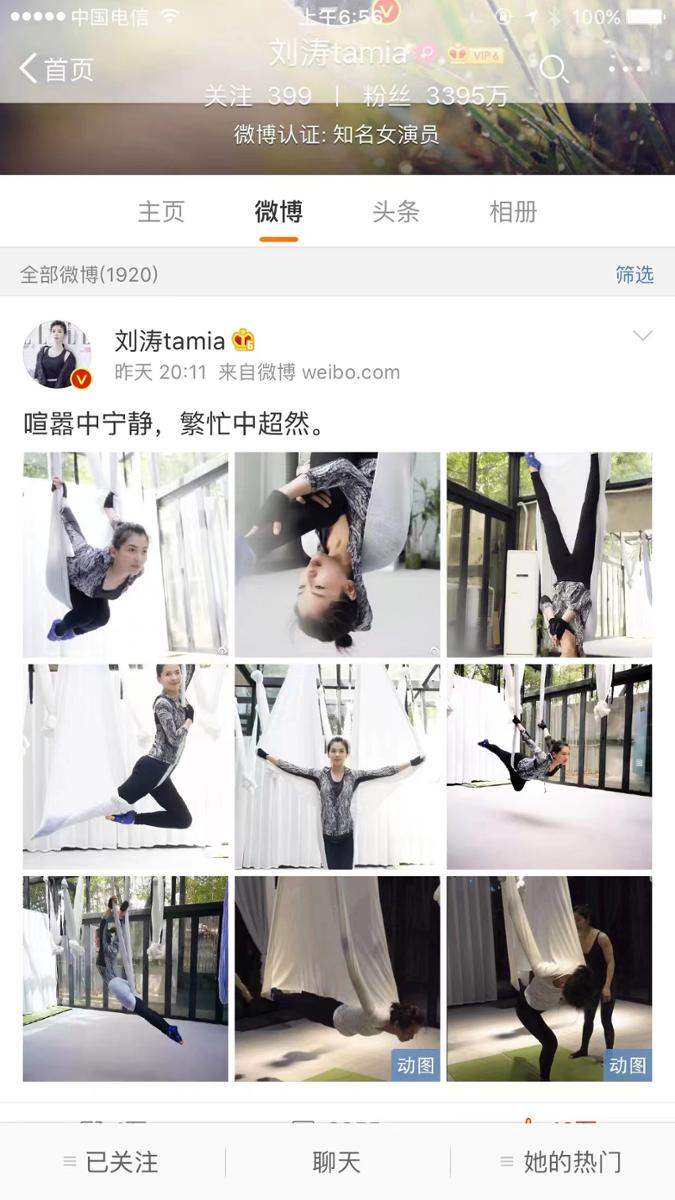Screen dimensions: 675x1200
Task: Switch to the 头条 tab
Action: click(395, 212)
